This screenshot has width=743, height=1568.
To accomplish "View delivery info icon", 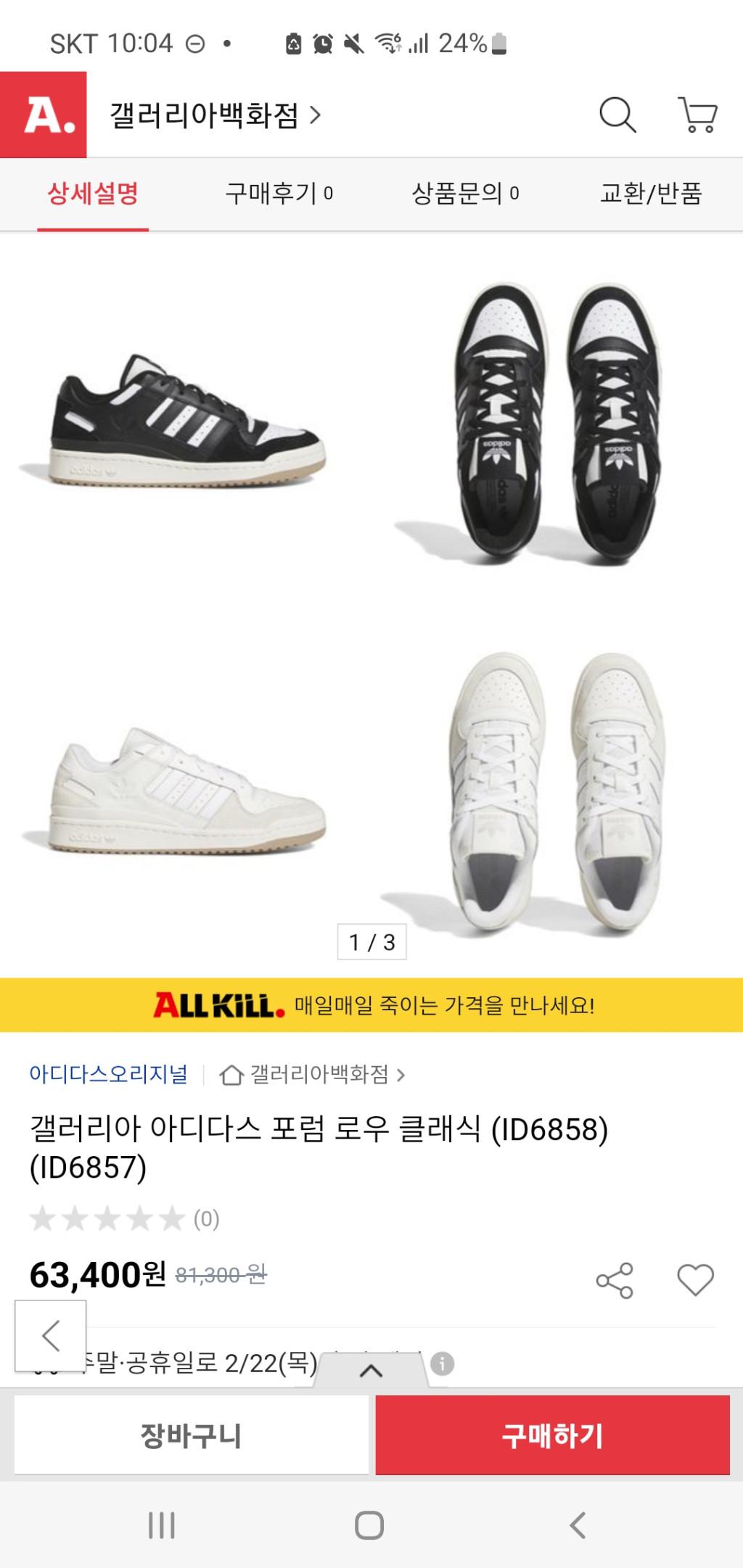I will click(442, 1363).
